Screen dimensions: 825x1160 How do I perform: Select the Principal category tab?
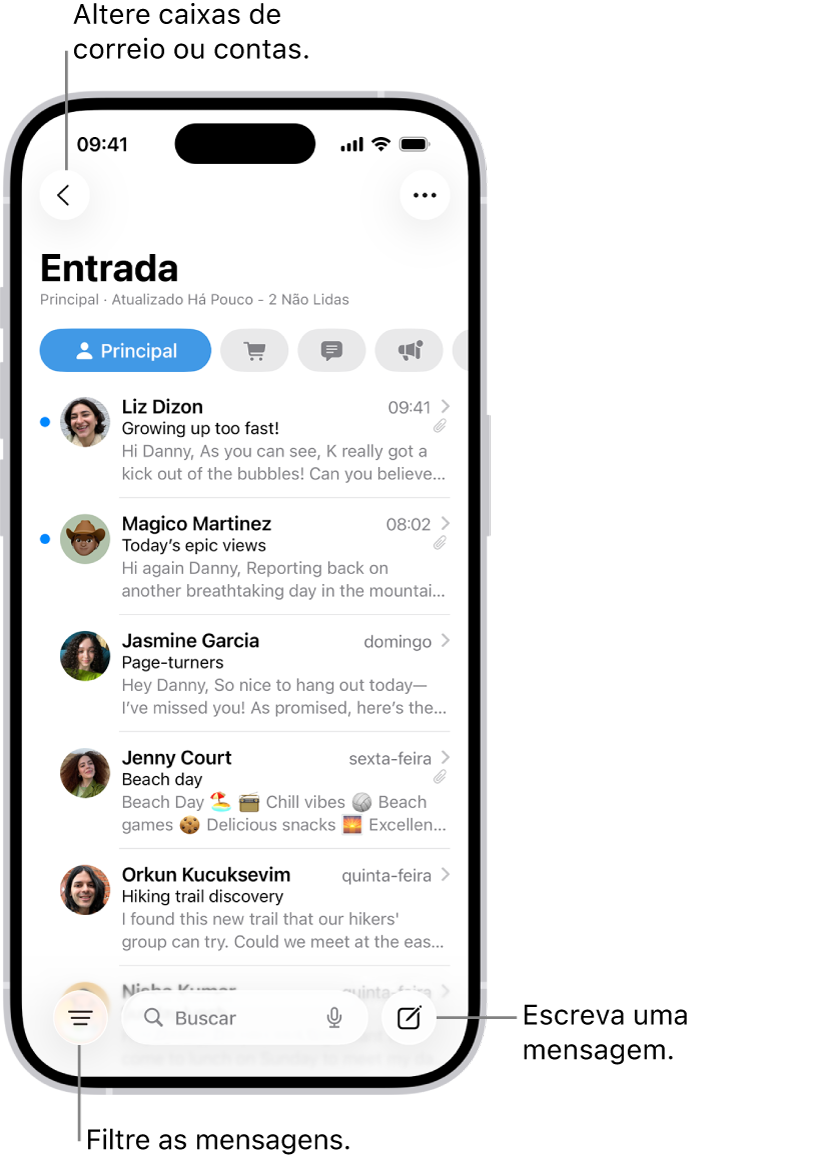point(126,351)
